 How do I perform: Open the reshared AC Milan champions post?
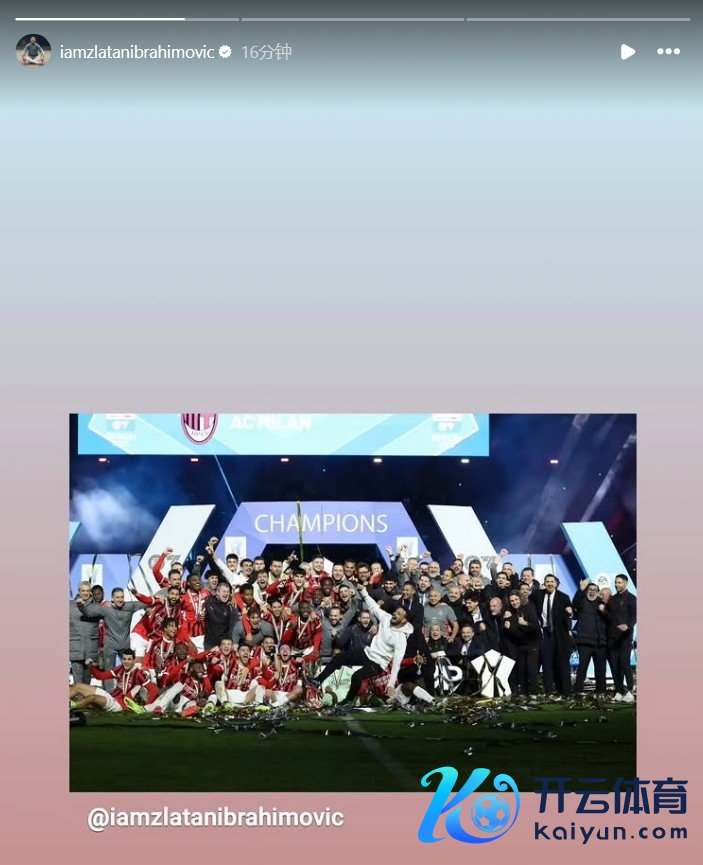[352, 601]
